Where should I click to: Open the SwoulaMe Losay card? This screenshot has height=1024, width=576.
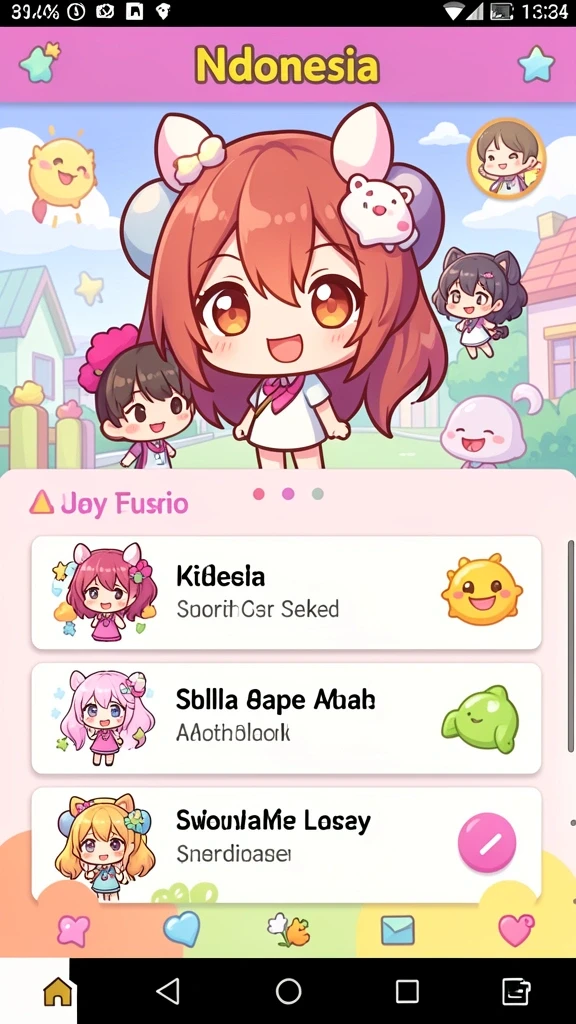[x=286, y=844]
